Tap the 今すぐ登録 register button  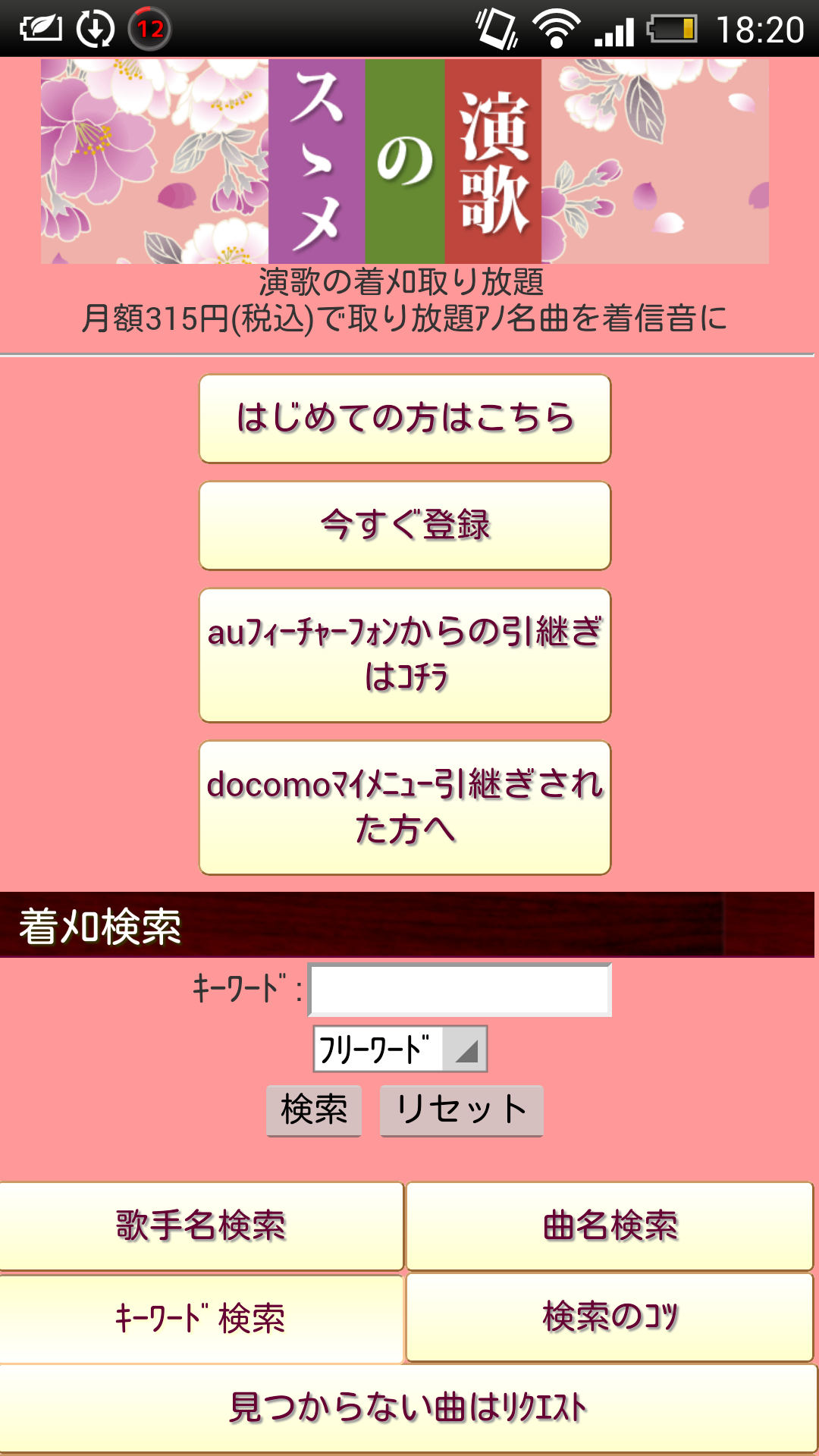point(405,526)
